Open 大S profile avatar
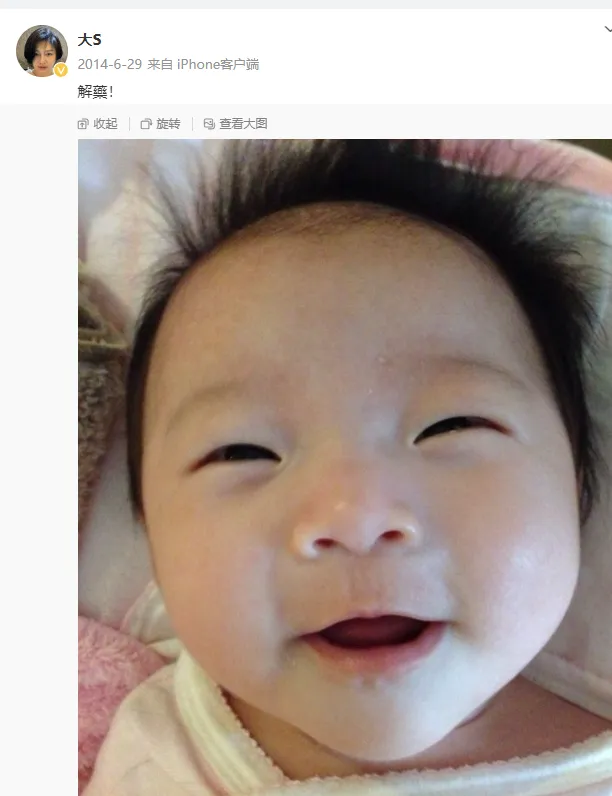 (x=41, y=51)
